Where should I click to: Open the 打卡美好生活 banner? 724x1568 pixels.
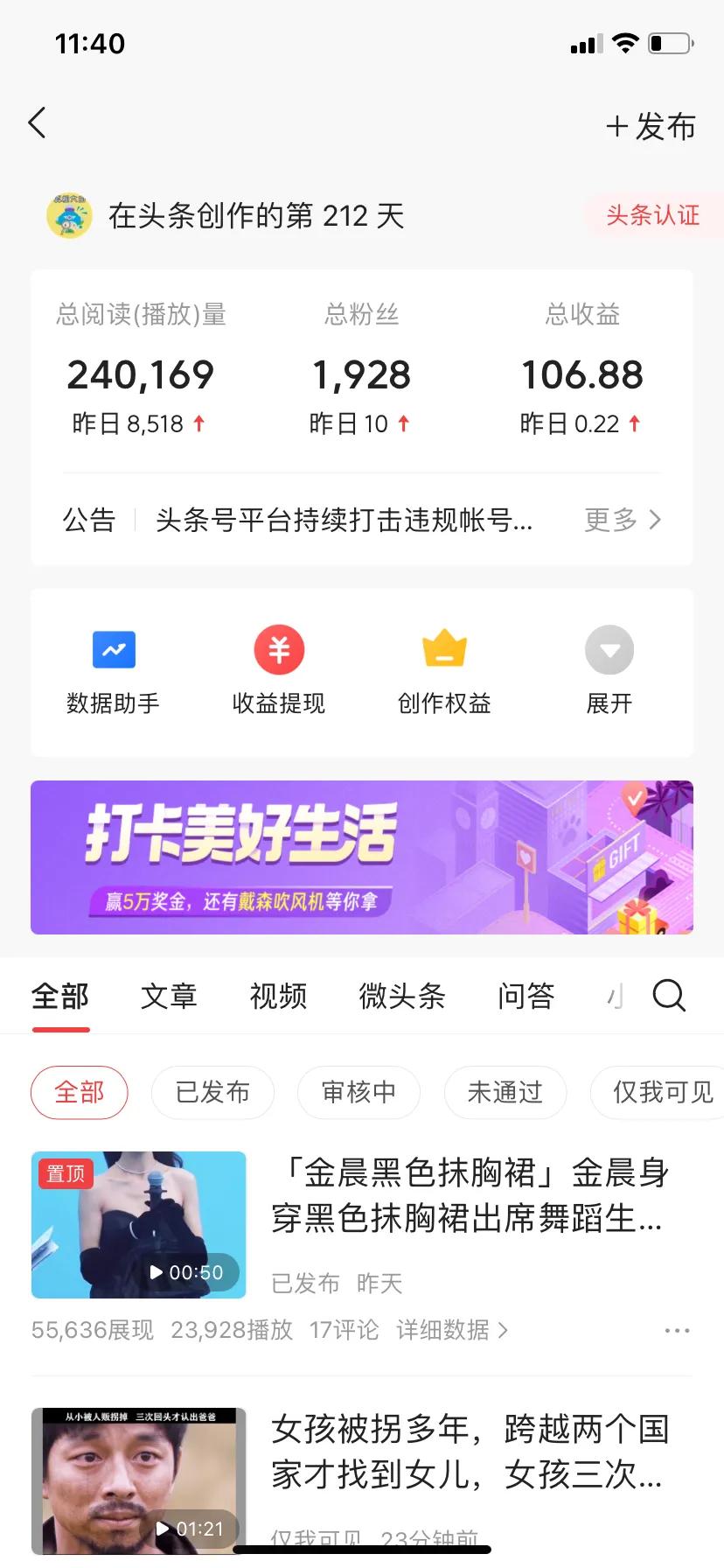(x=362, y=857)
